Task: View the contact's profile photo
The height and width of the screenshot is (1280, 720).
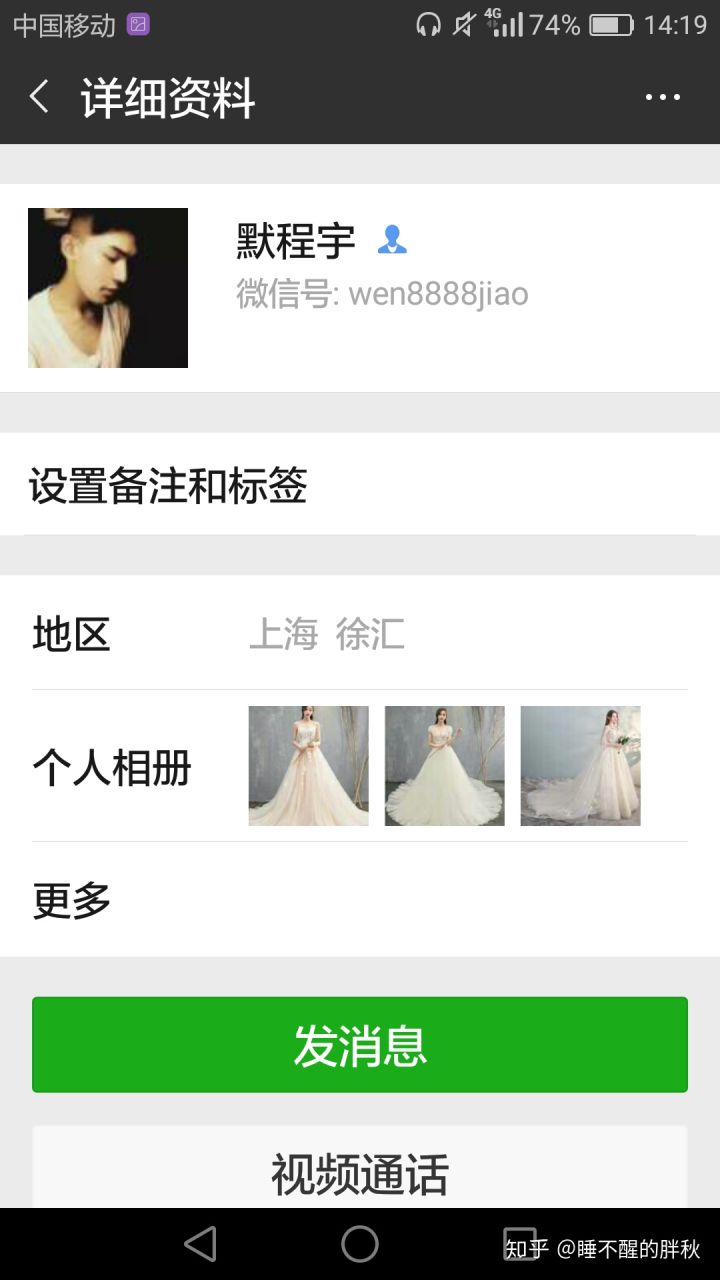Action: tap(108, 288)
